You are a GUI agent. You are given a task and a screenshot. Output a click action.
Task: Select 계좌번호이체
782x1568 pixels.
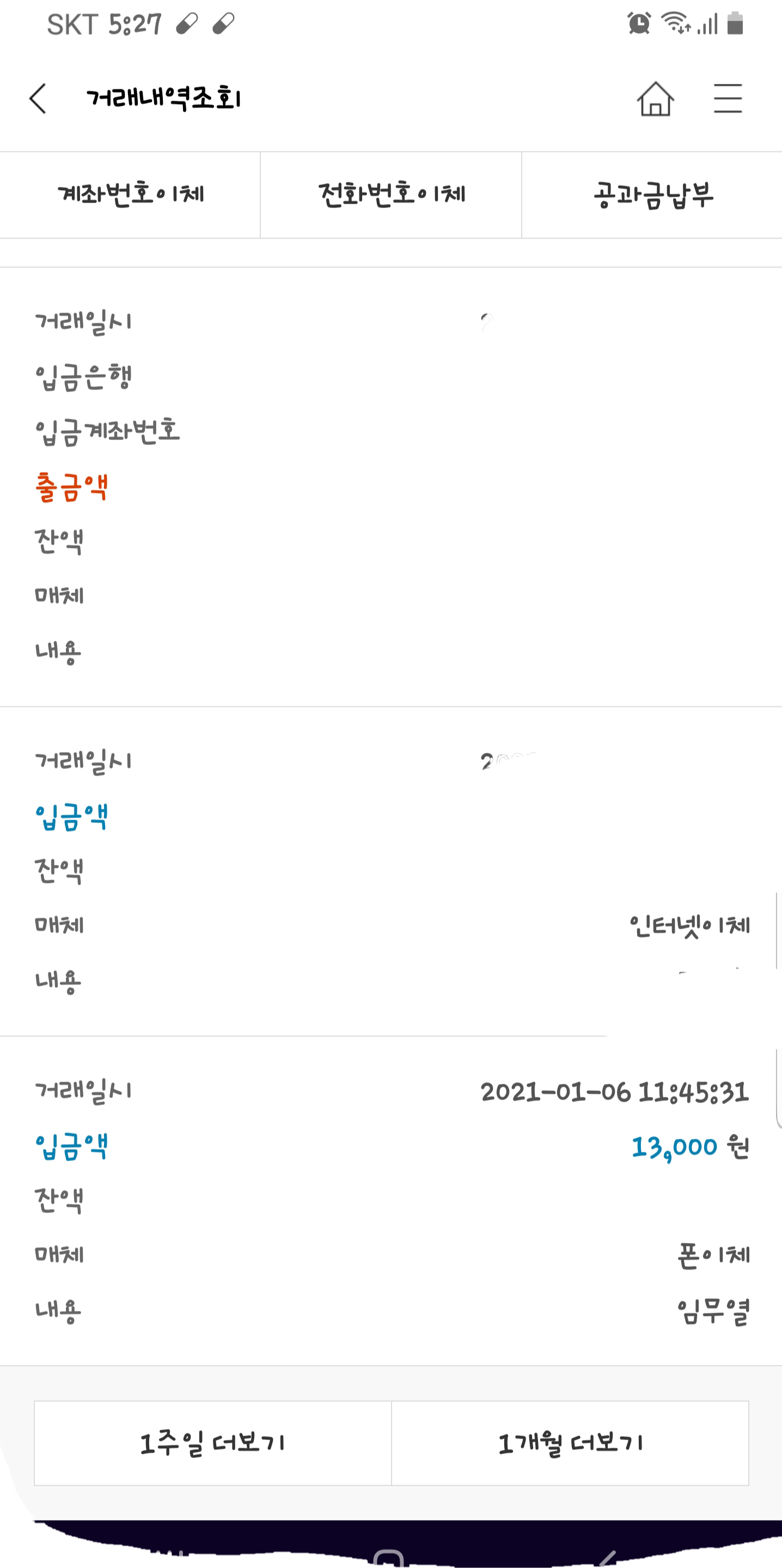[x=130, y=195]
